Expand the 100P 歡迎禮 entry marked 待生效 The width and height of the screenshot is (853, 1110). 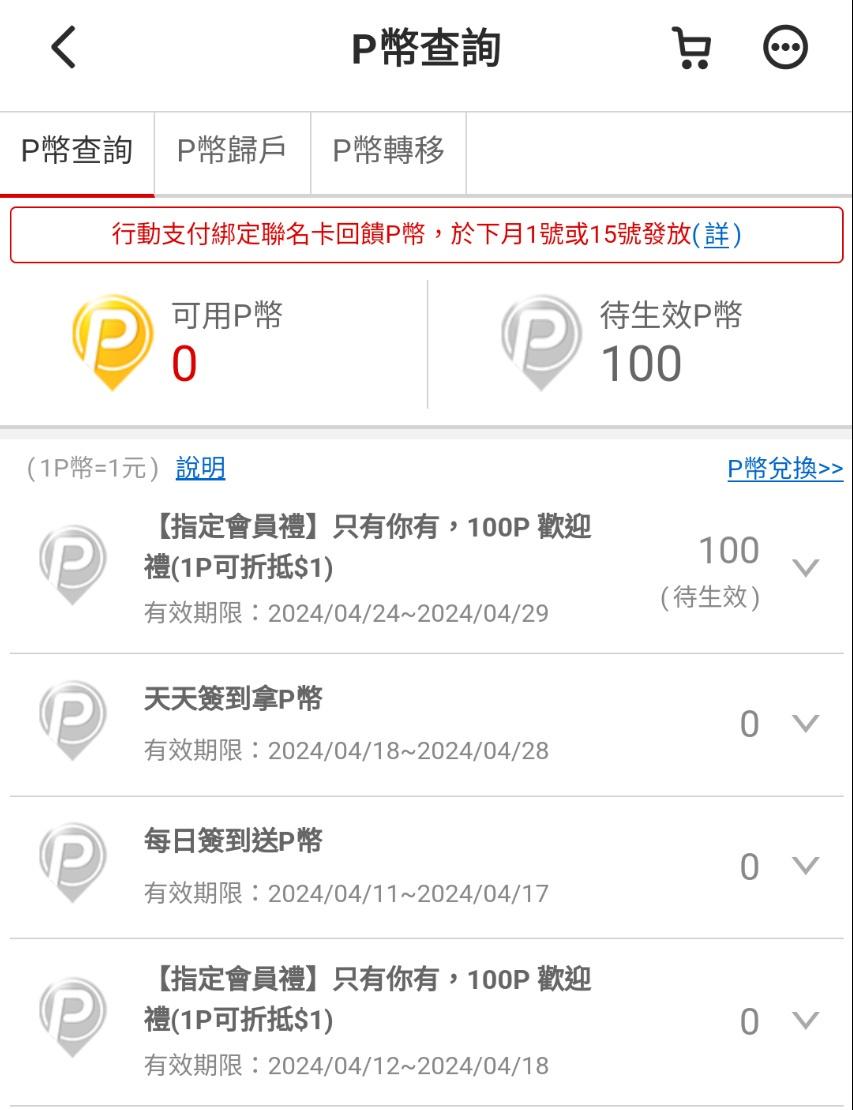[805, 568]
